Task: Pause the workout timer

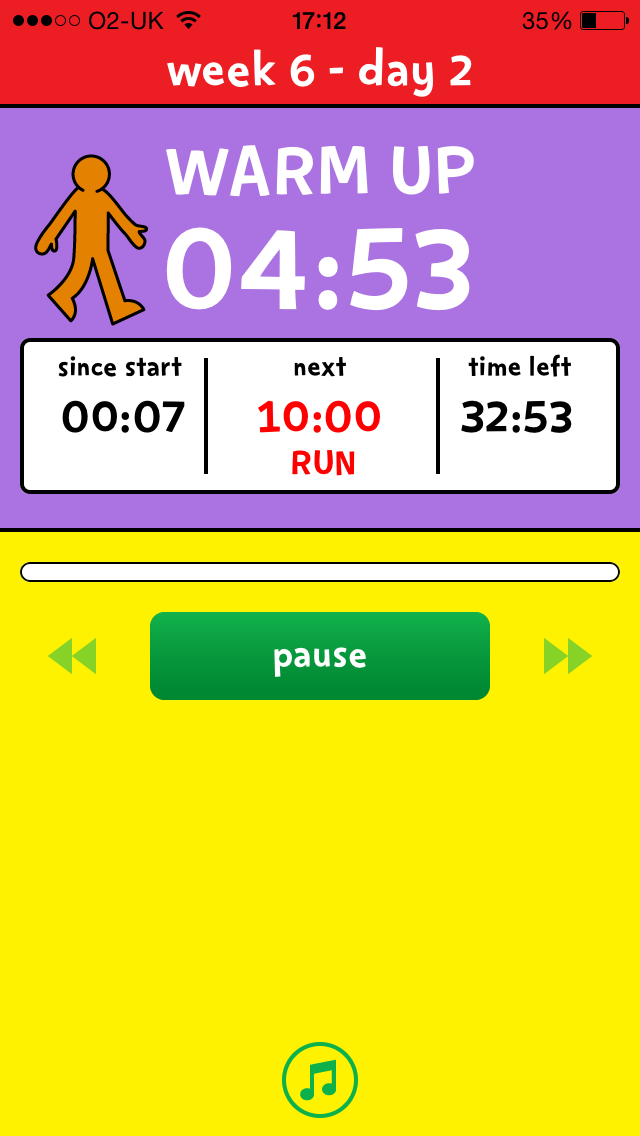Action: pyautogui.click(x=320, y=656)
